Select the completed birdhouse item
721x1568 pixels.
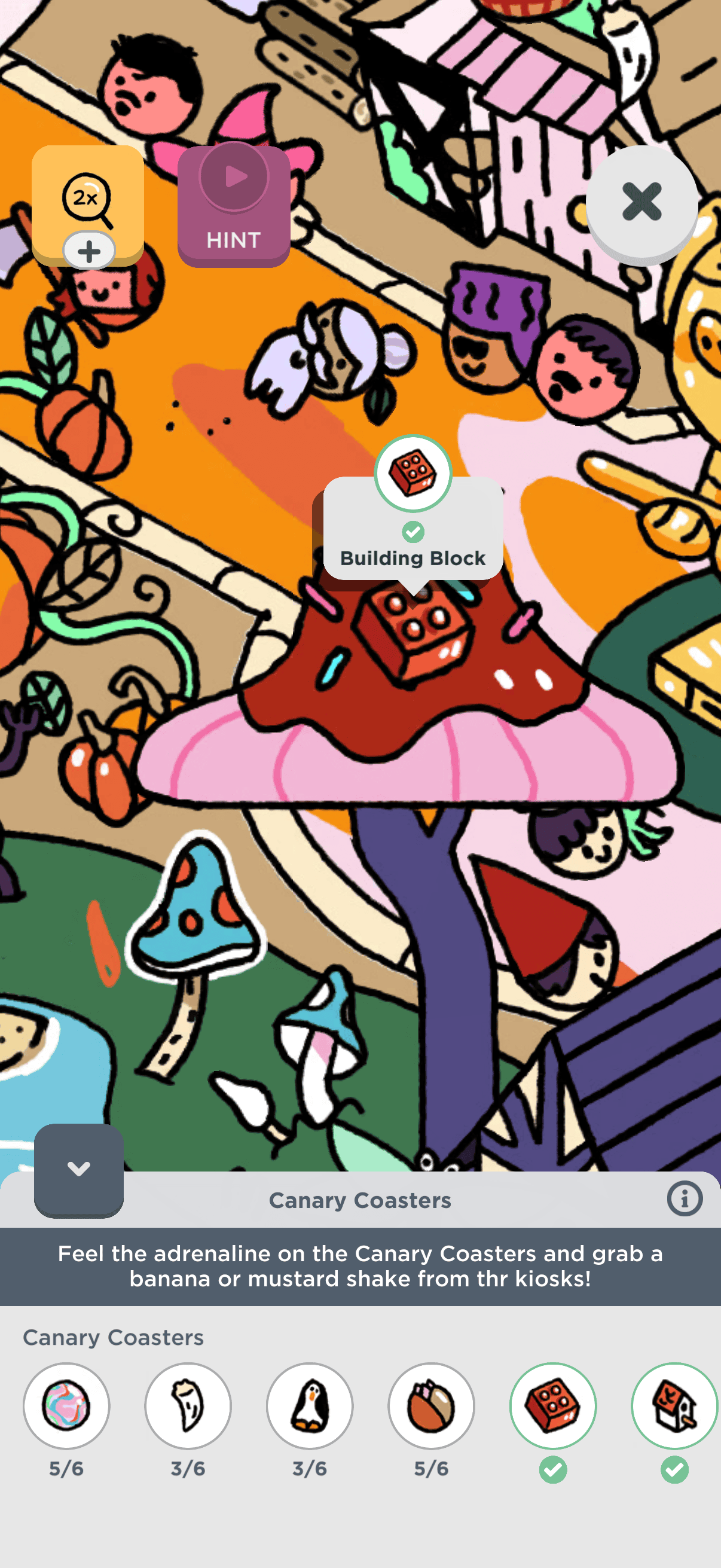674,1405
